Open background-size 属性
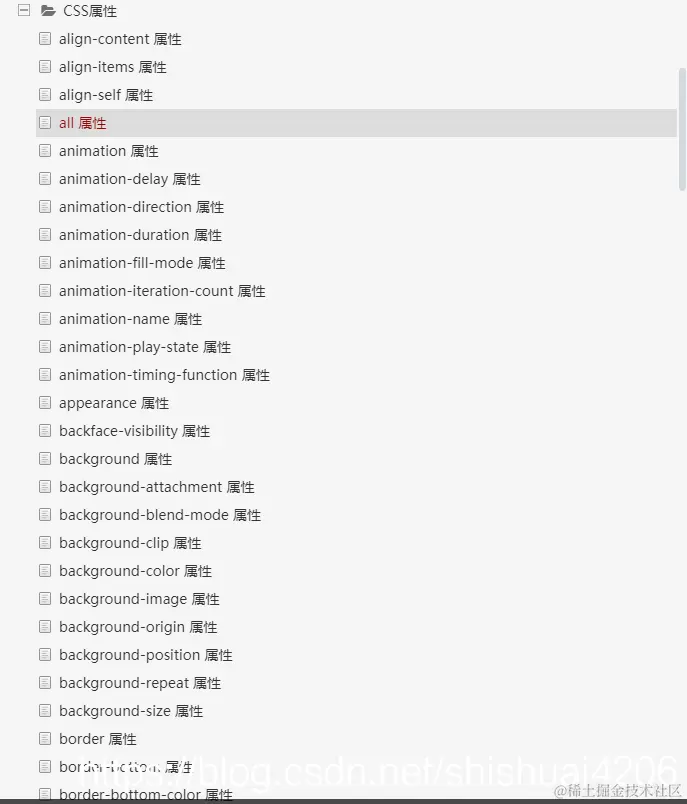The height and width of the screenshot is (804, 687). pyautogui.click(x=130, y=711)
